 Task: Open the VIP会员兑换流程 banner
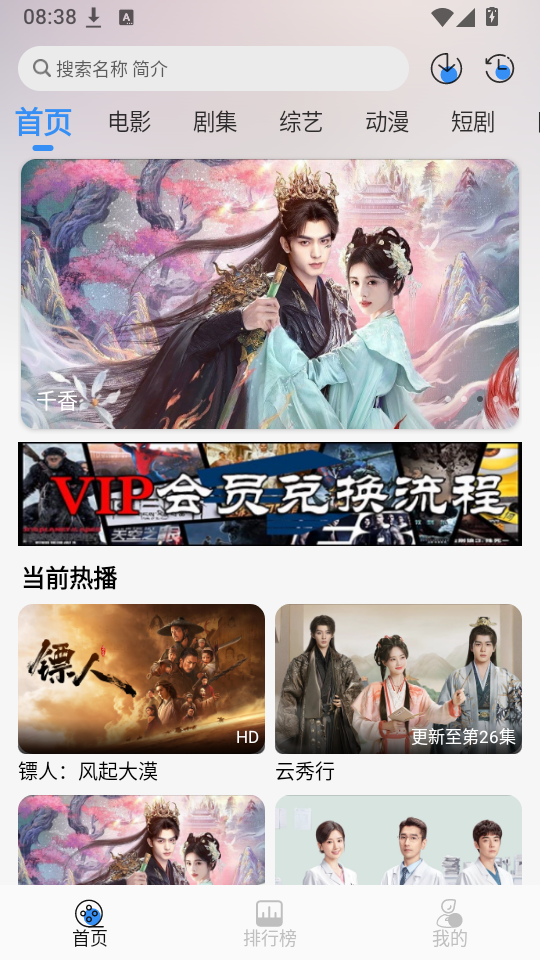pyautogui.click(x=270, y=493)
